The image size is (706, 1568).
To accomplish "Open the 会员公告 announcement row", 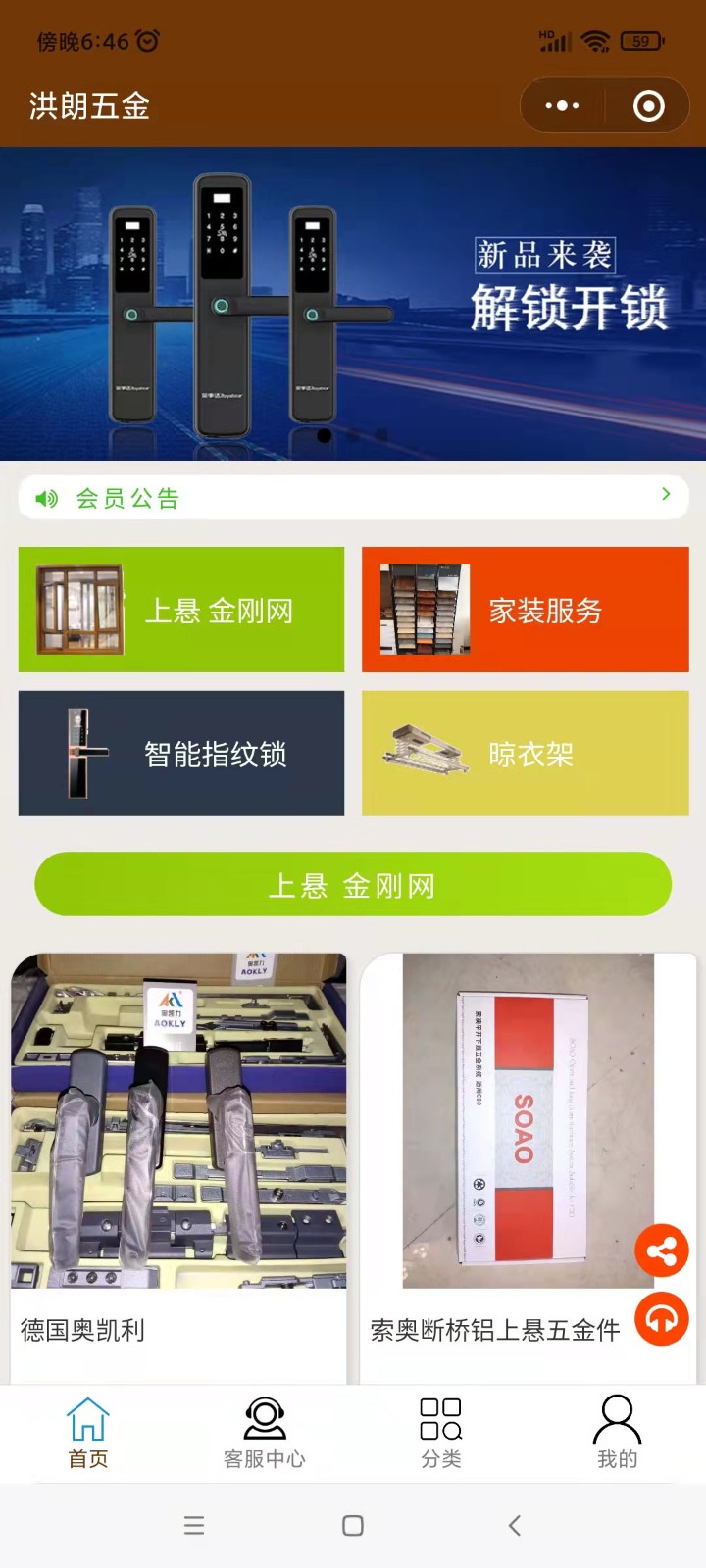I will click(x=353, y=498).
